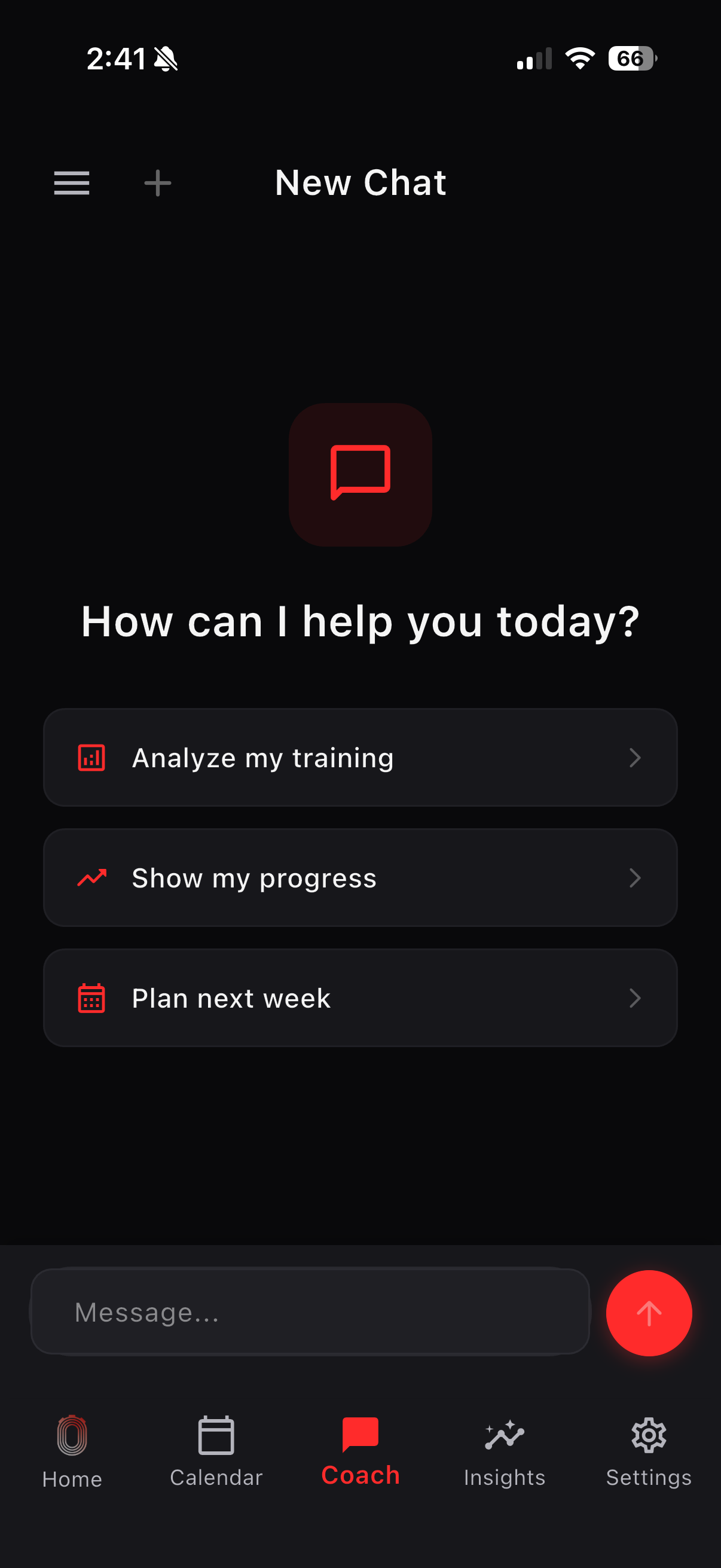
Task: Switch to the Home tab
Action: coord(72,1453)
